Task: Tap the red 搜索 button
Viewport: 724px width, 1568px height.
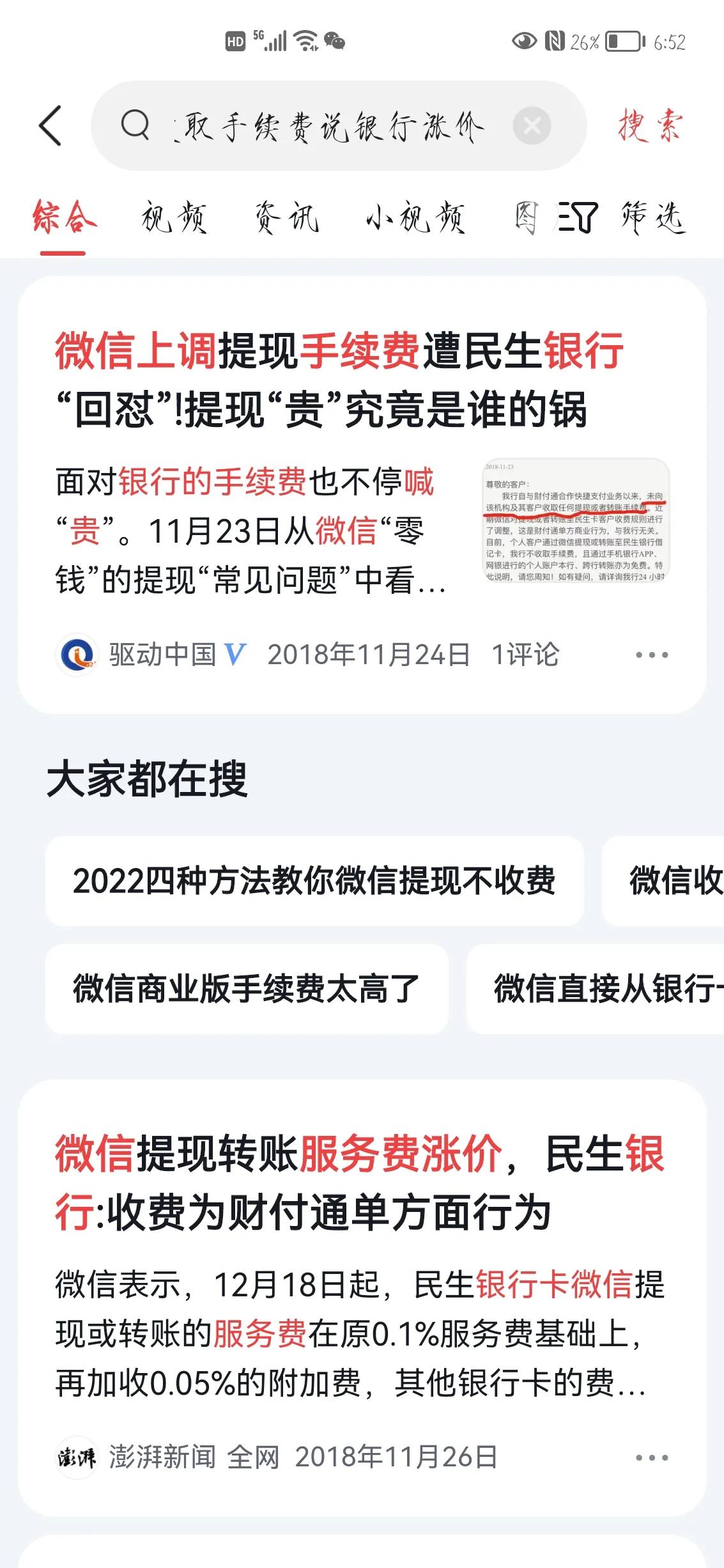Action: tap(651, 125)
